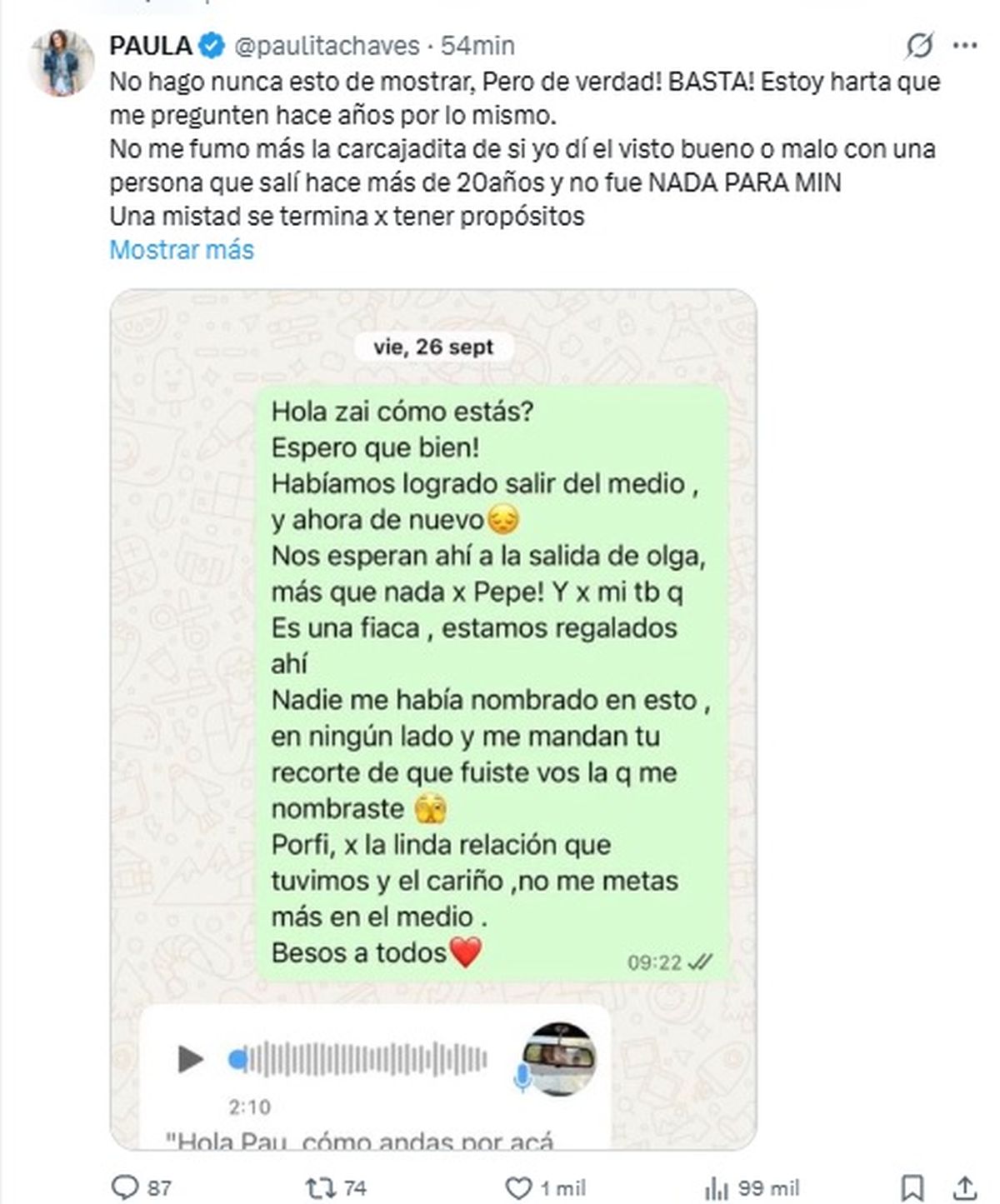The image size is (1000, 1204).
Task: Open the attached WhatsApp screenshot image
Action: coord(433,717)
